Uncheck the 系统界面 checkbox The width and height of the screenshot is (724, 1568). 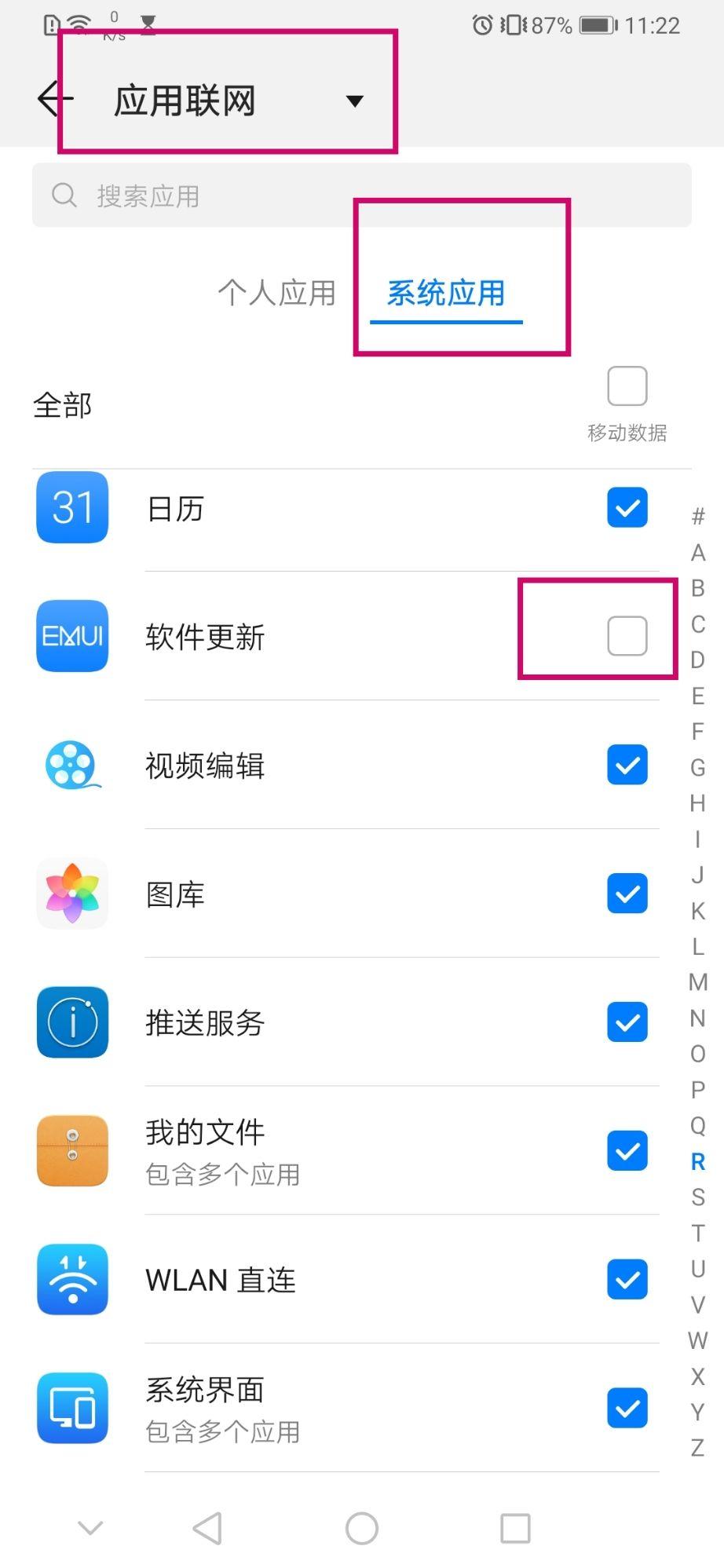pos(627,1408)
